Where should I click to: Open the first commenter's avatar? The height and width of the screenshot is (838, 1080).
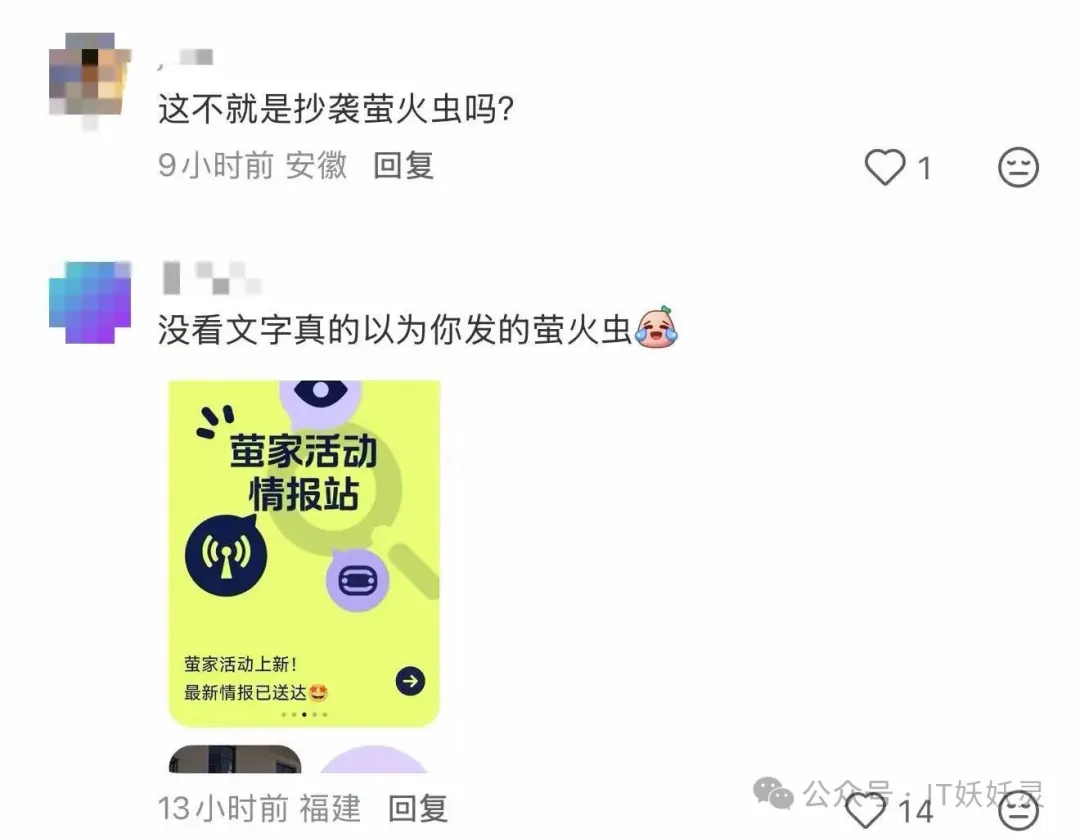pyautogui.click(x=89, y=78)
